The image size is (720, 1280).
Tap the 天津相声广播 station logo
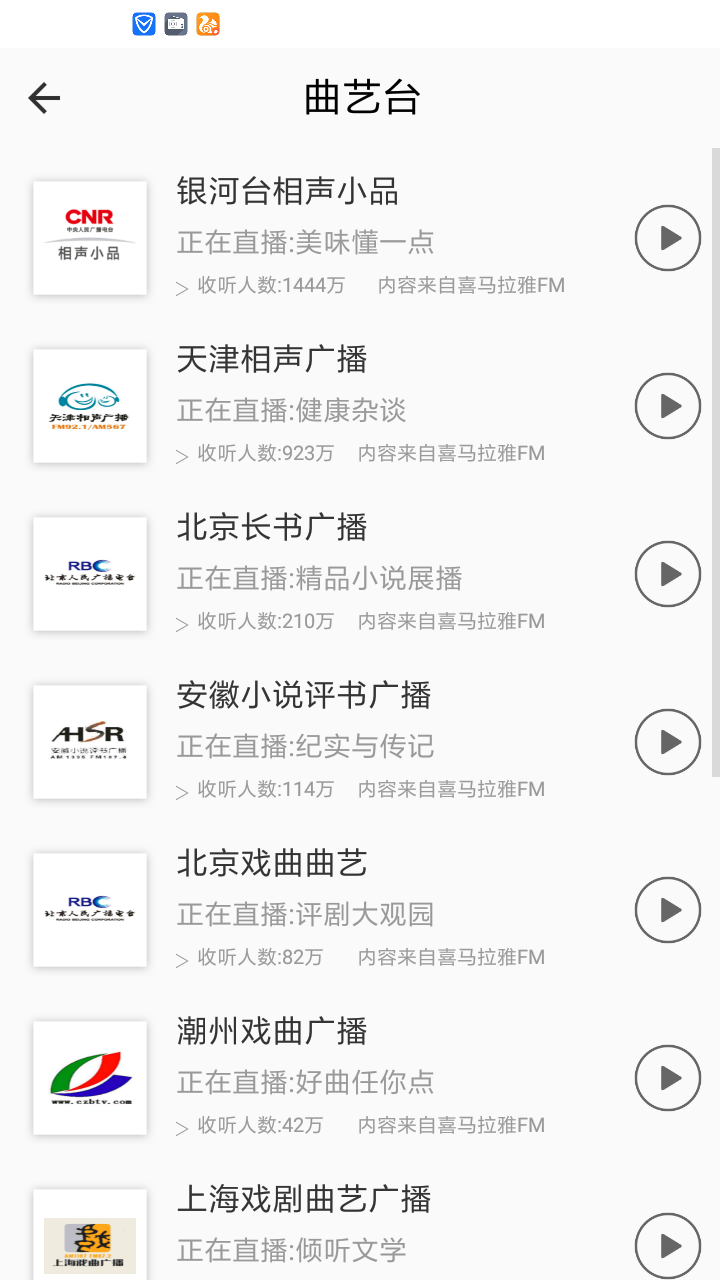(x=89, y=406)
